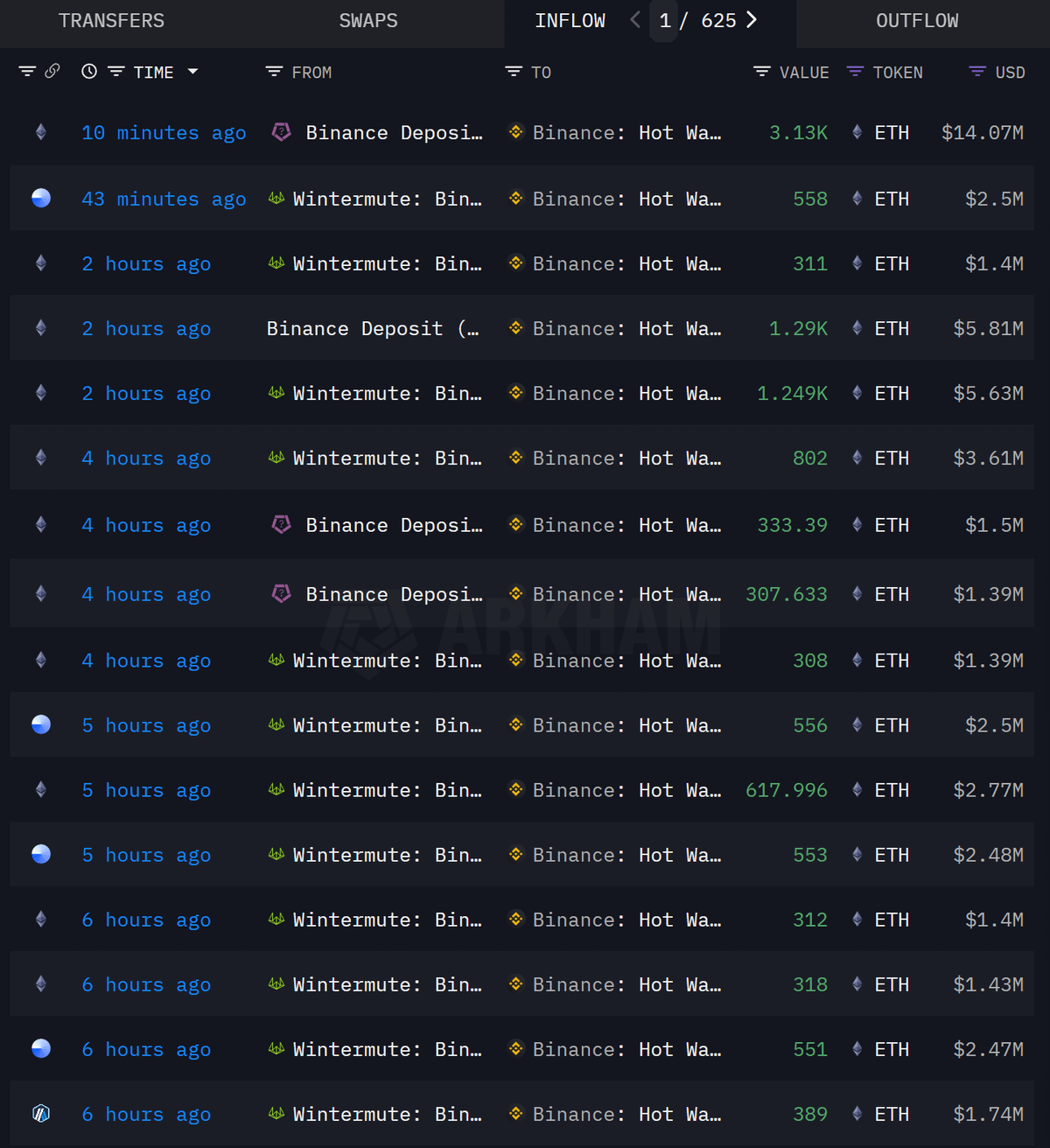Go to the previous inflow page
Screen dimensions: 1050x1148
635,20
